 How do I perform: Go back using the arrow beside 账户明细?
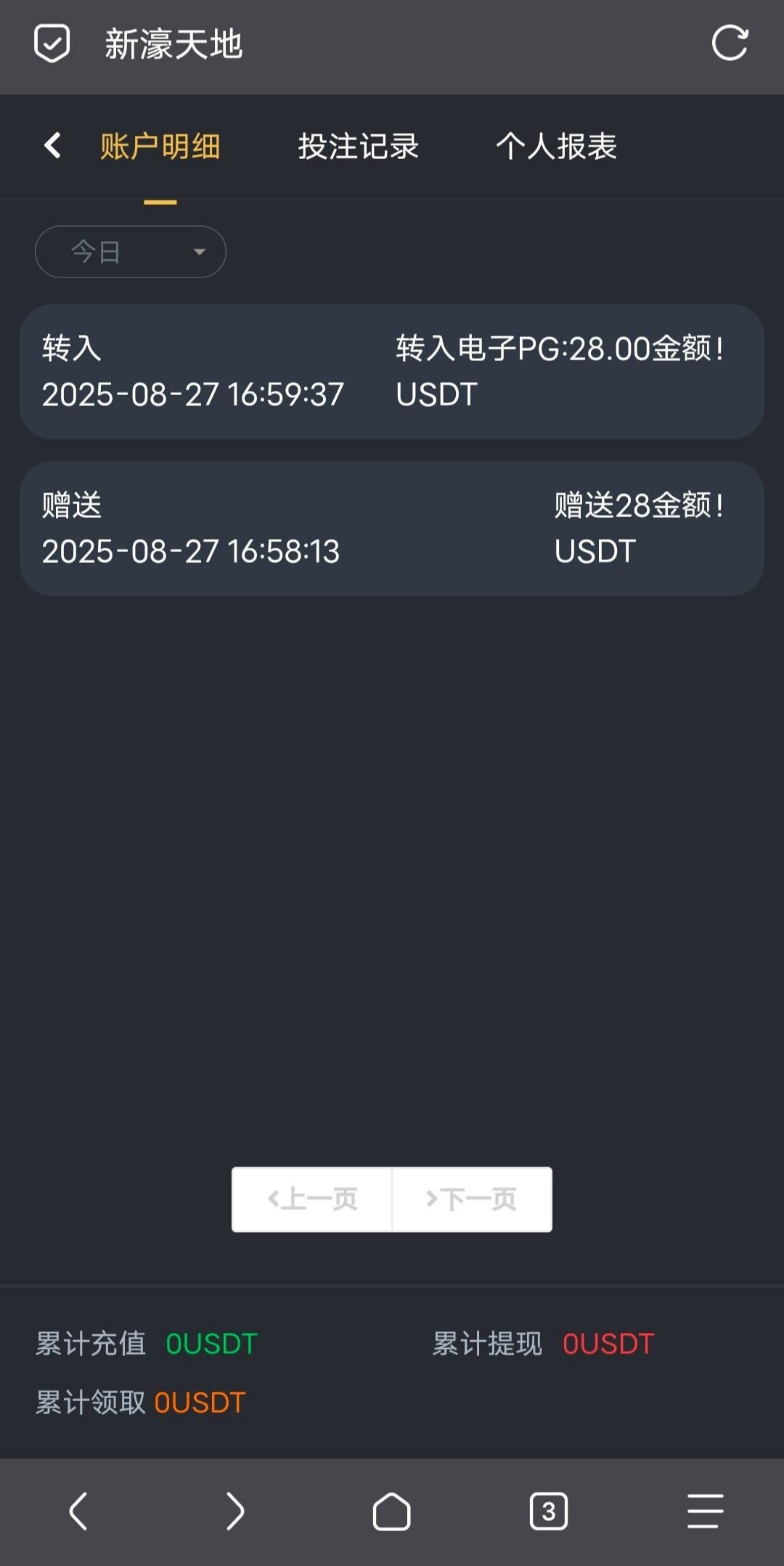point(52,146)
